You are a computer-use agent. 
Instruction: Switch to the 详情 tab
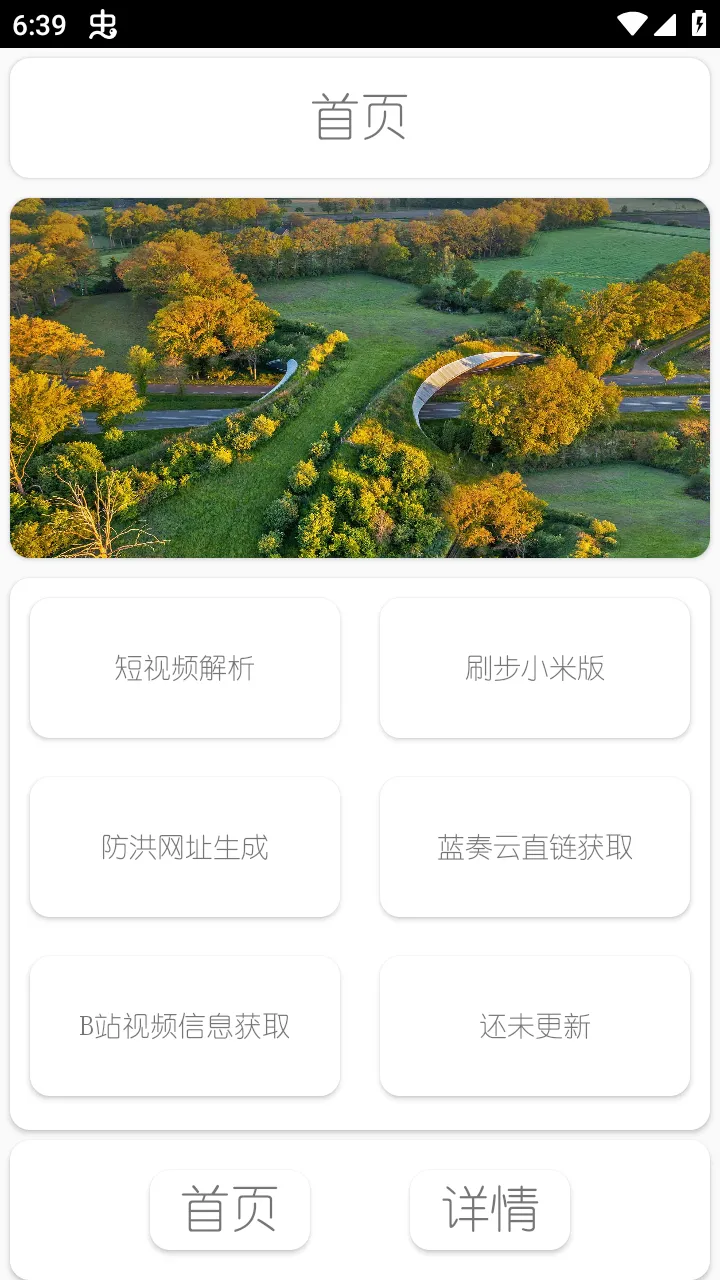(490, 1209)
